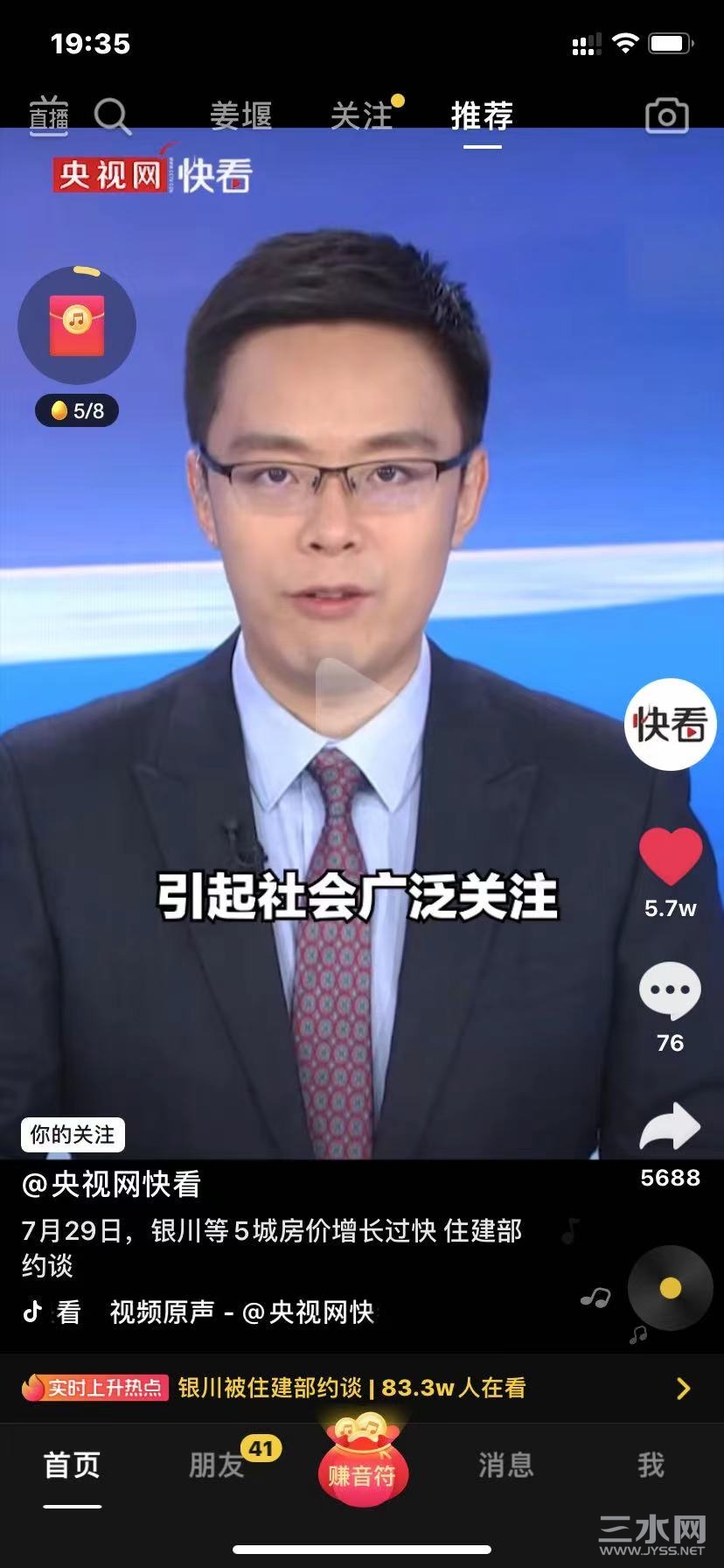Switch to the 朋友 friends tab
This screenshot has height=1568, width=724.
coord(217,1465)
